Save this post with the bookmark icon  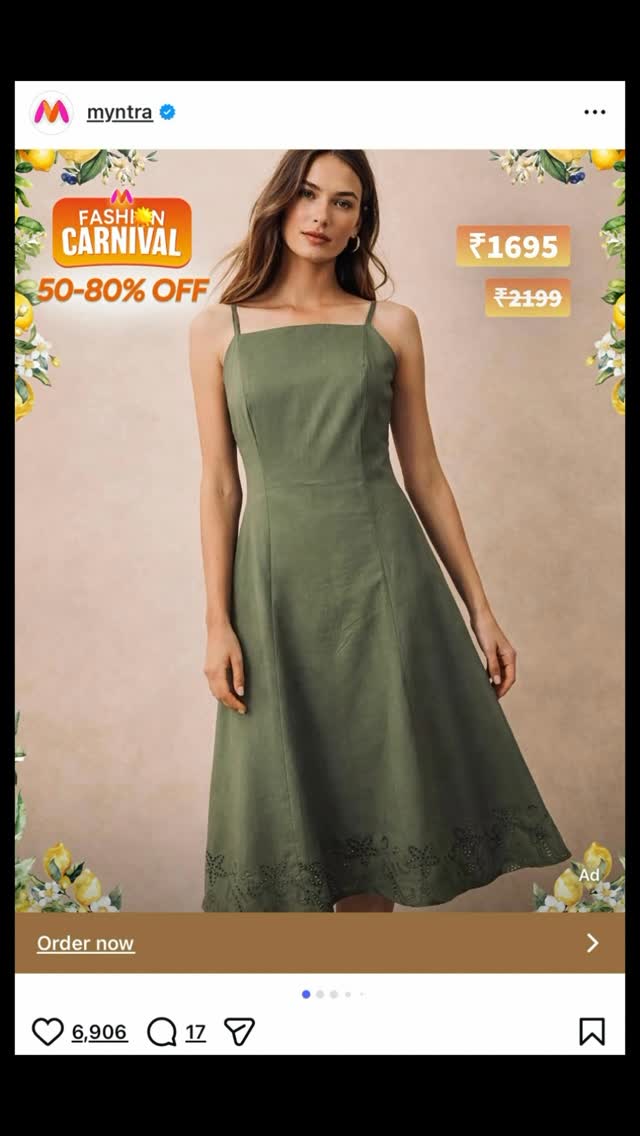point(592,1032)
